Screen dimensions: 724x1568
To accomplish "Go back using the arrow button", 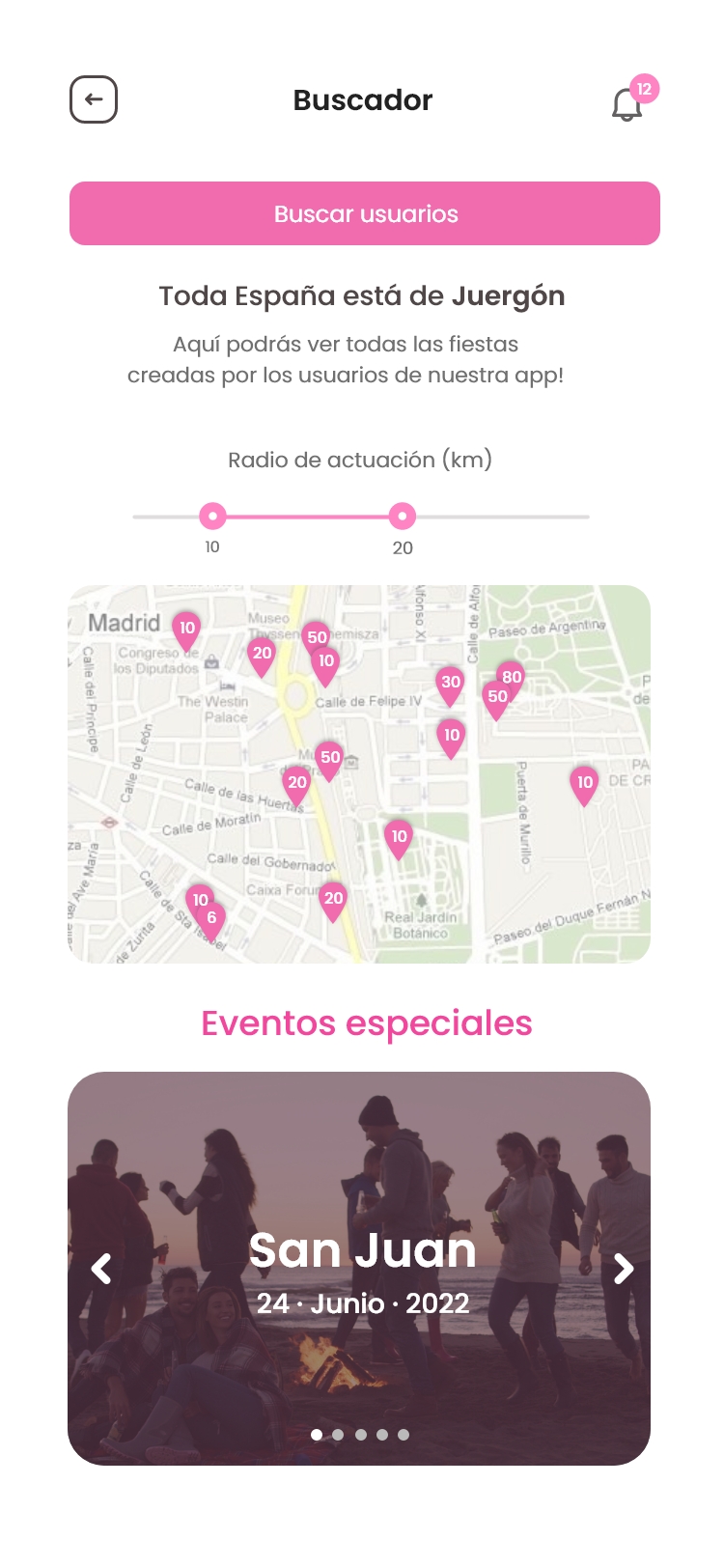I will (94, 99).
